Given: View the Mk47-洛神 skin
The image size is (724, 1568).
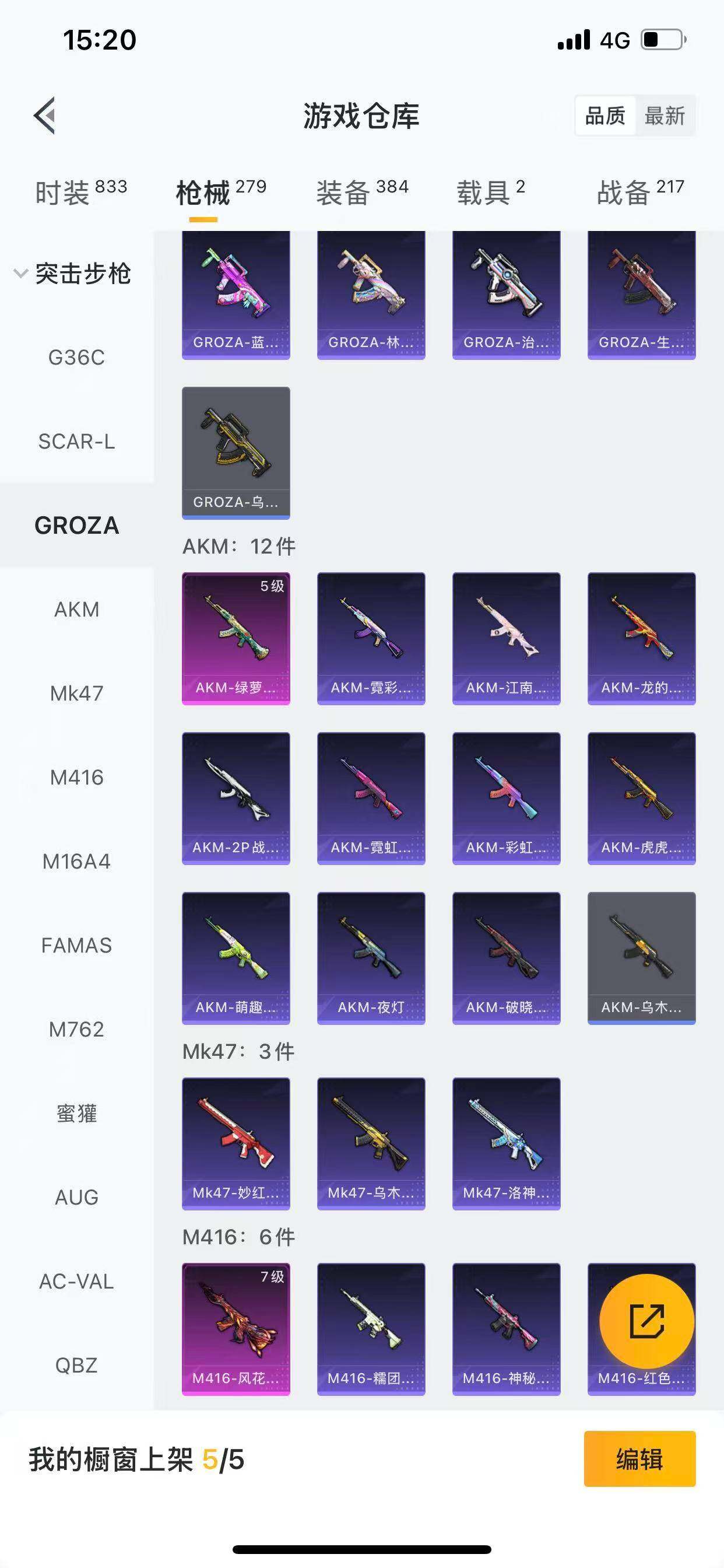Looking at the screenshot, I should click(506, 1143).
